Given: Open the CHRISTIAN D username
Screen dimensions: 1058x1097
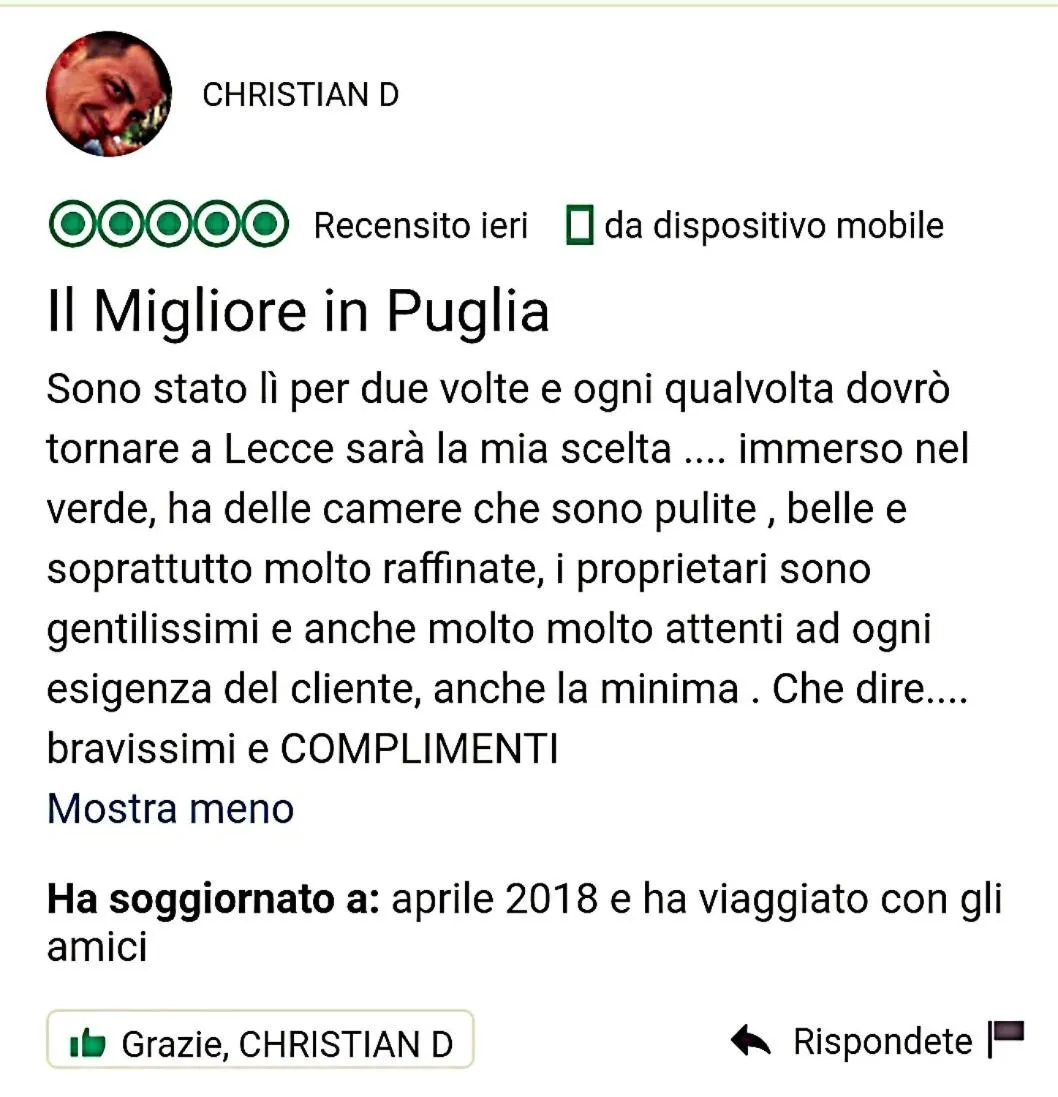Looking at the screenshot, I should click(300, 95).
